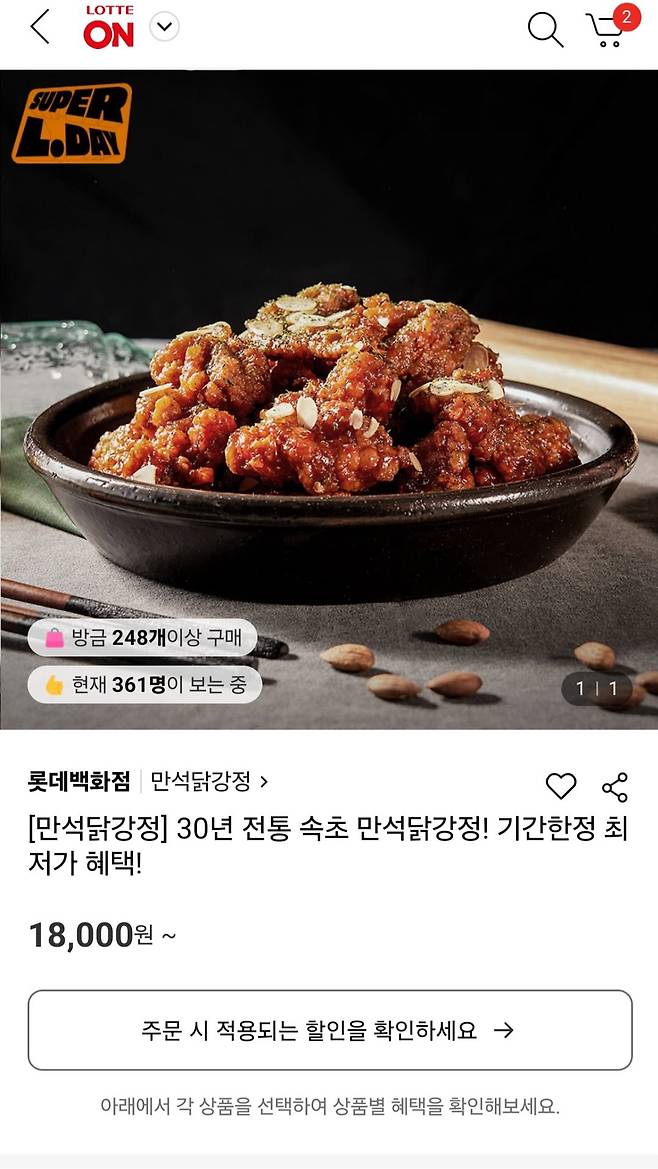Go back using the top-left arrow
This screenshot has width=658, height=1169.
[x=40, y=27]
